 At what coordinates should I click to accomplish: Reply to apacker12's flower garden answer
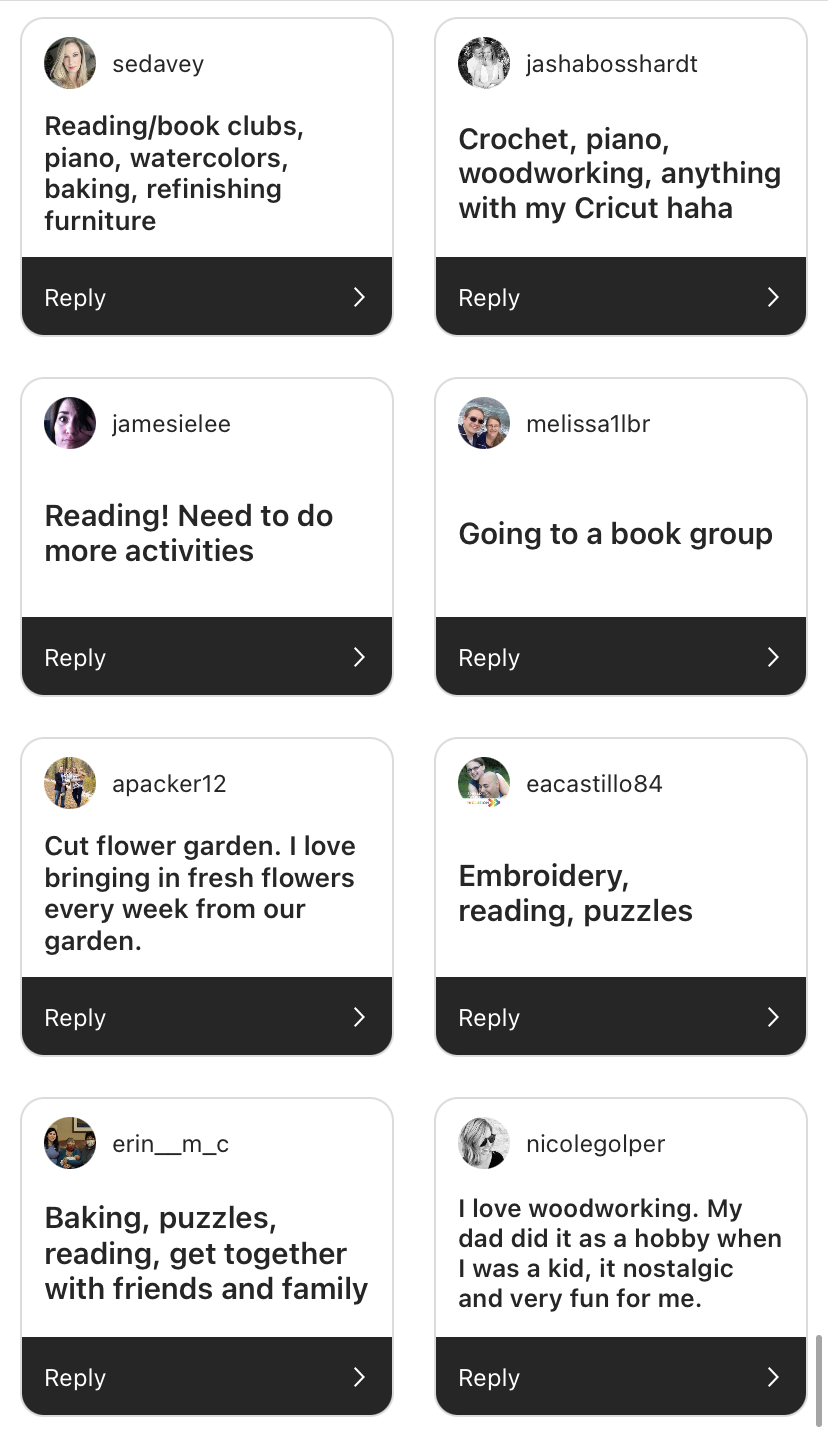(206, 1017)
